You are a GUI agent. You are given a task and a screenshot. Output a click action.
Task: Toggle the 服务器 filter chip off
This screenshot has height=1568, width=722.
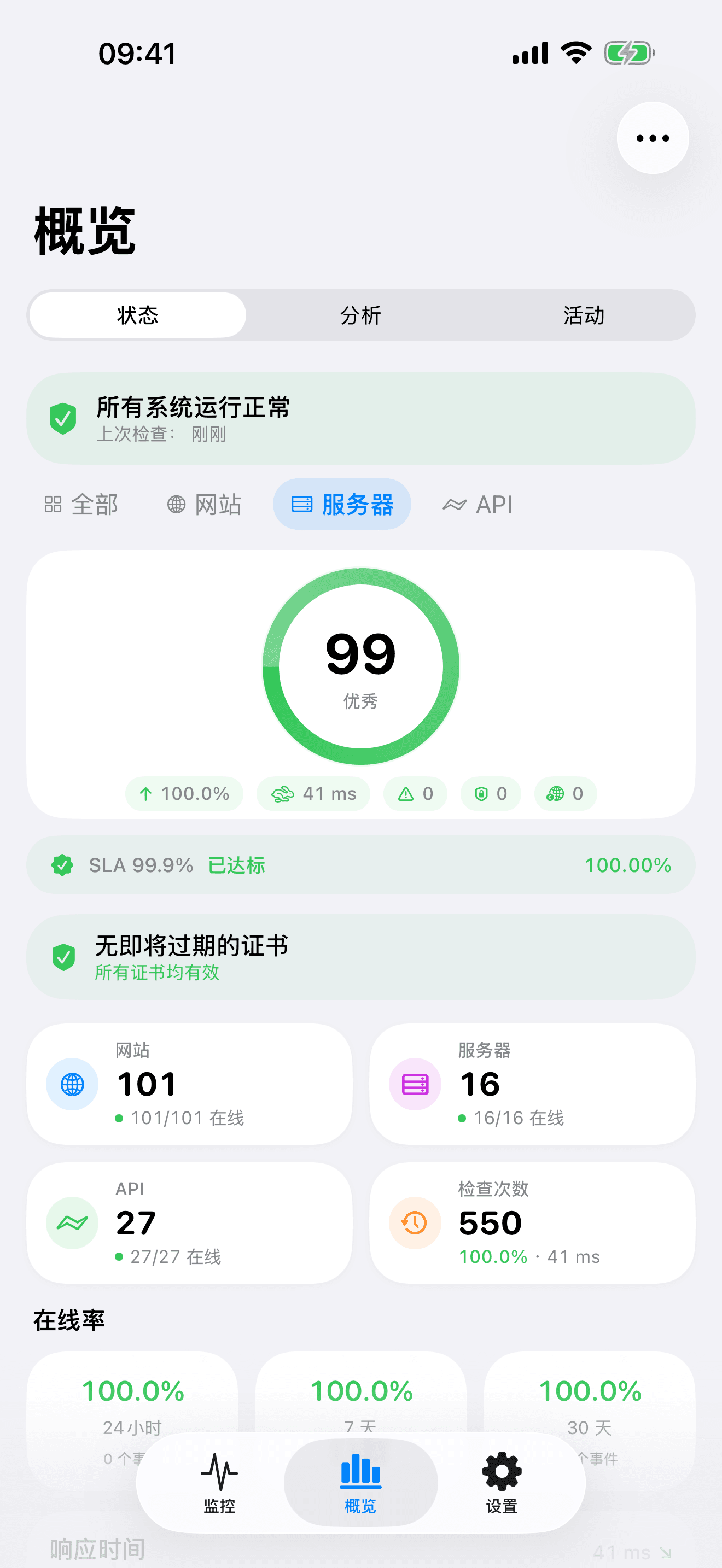(341, 504)
